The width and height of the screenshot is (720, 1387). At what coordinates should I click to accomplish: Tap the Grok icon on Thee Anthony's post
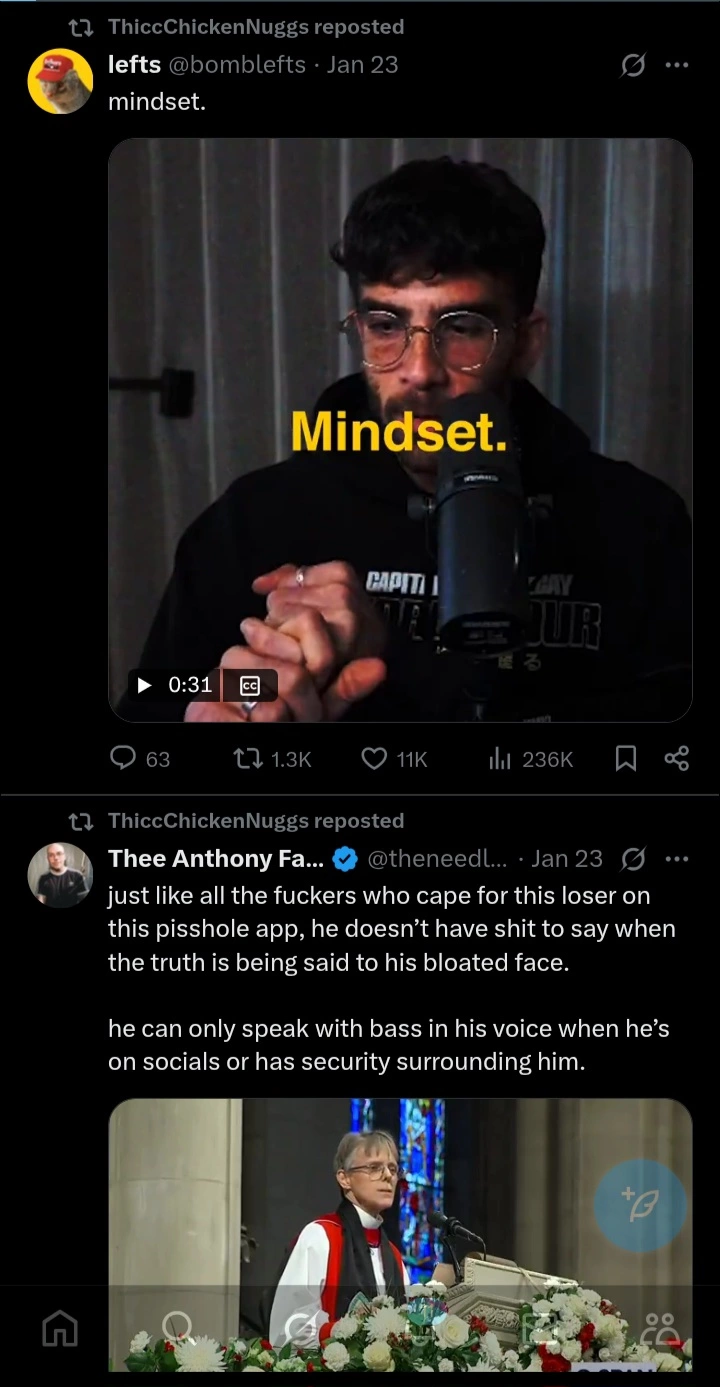click(633, 859)
